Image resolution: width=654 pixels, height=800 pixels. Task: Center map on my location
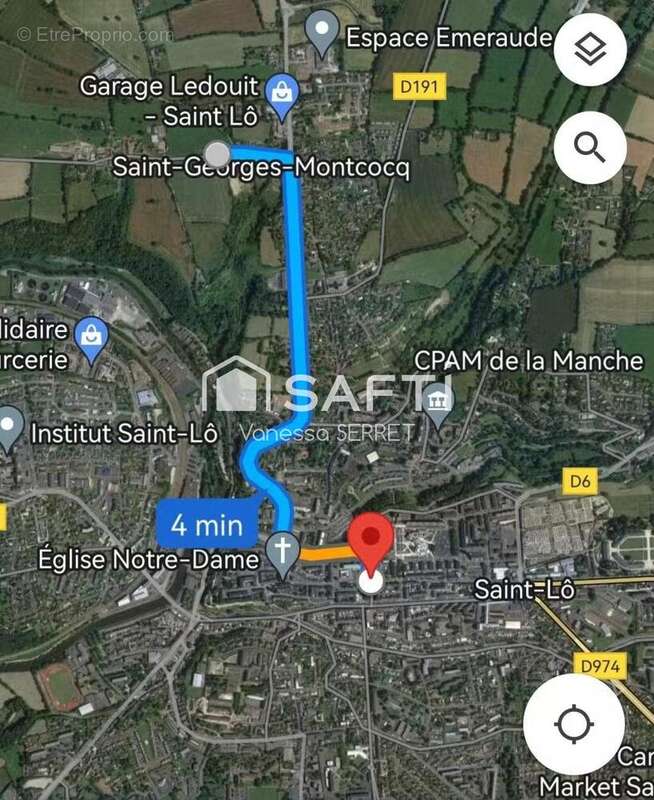tap(574, 724)
